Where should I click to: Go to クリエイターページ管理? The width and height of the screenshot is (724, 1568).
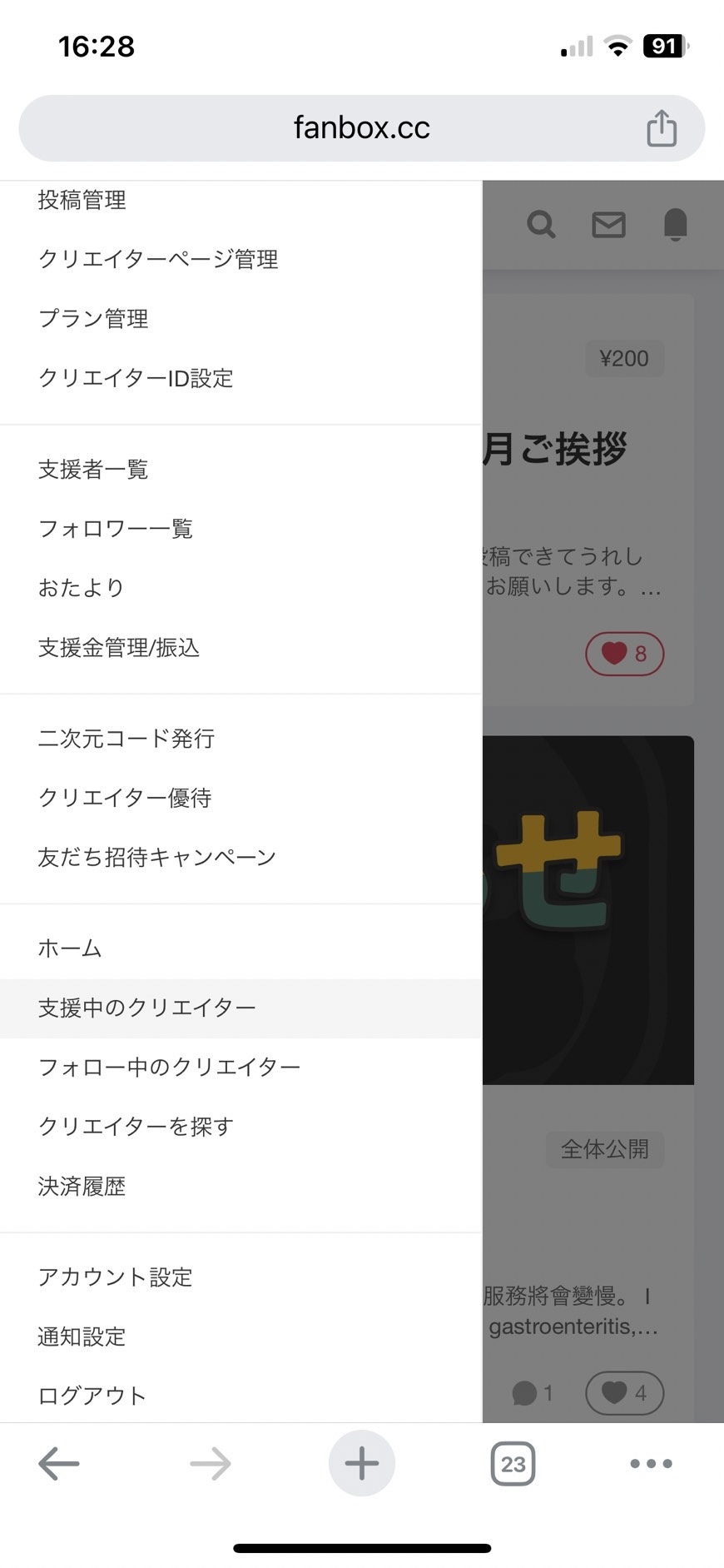[x=158, y=259]
